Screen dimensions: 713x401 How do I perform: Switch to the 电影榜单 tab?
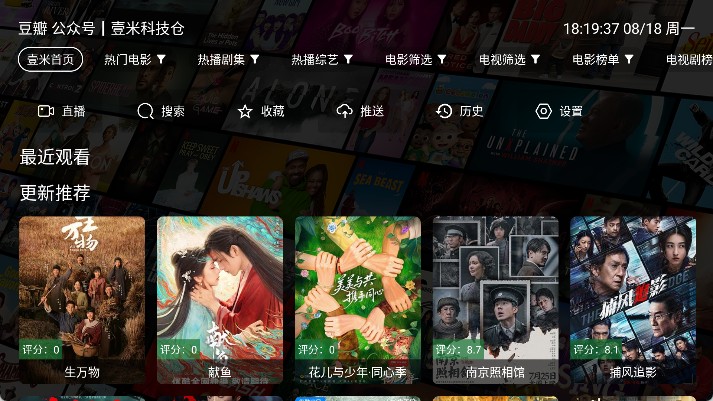(603, 60)
